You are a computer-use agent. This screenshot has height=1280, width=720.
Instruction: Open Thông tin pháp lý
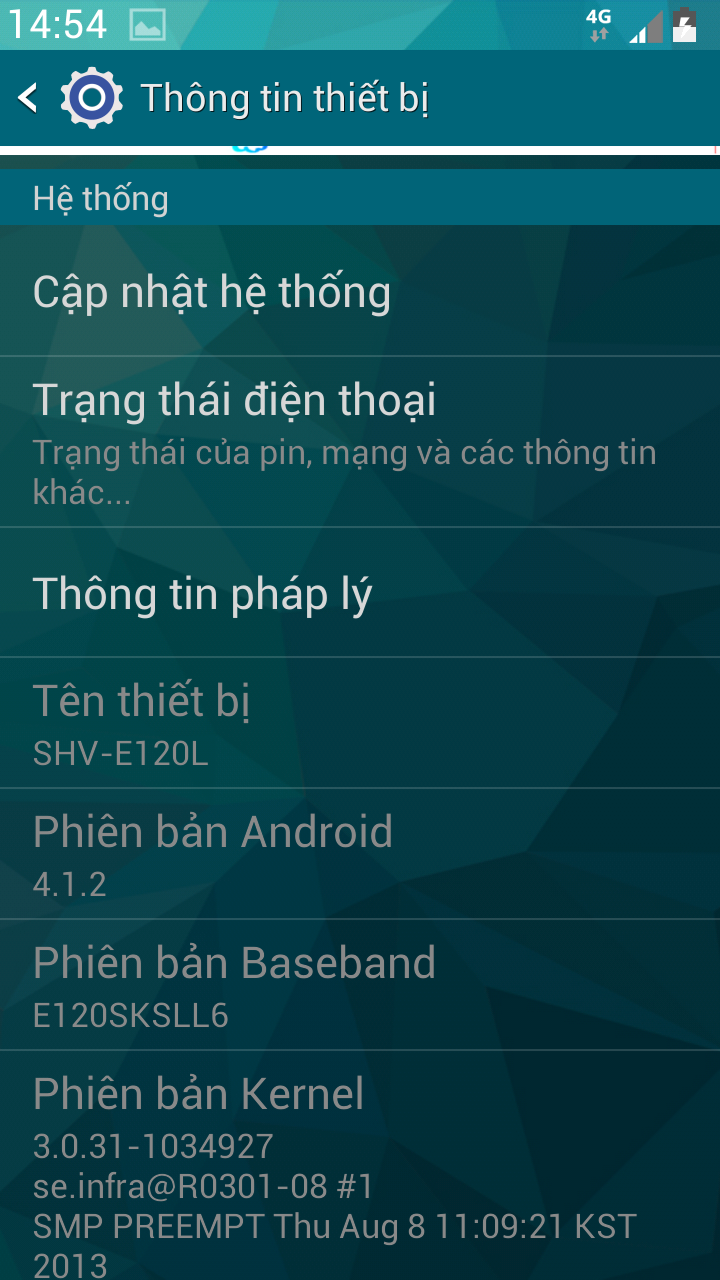[360, 593]
